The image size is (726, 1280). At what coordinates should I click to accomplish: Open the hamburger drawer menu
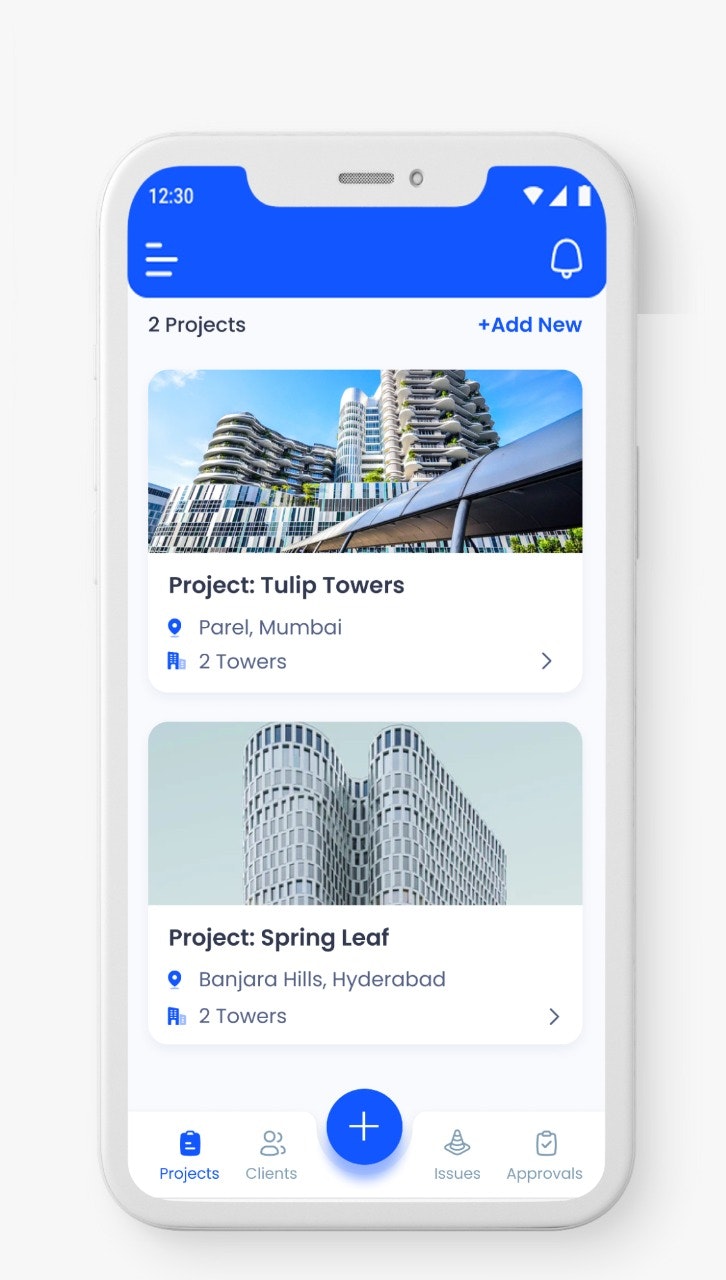161,259
